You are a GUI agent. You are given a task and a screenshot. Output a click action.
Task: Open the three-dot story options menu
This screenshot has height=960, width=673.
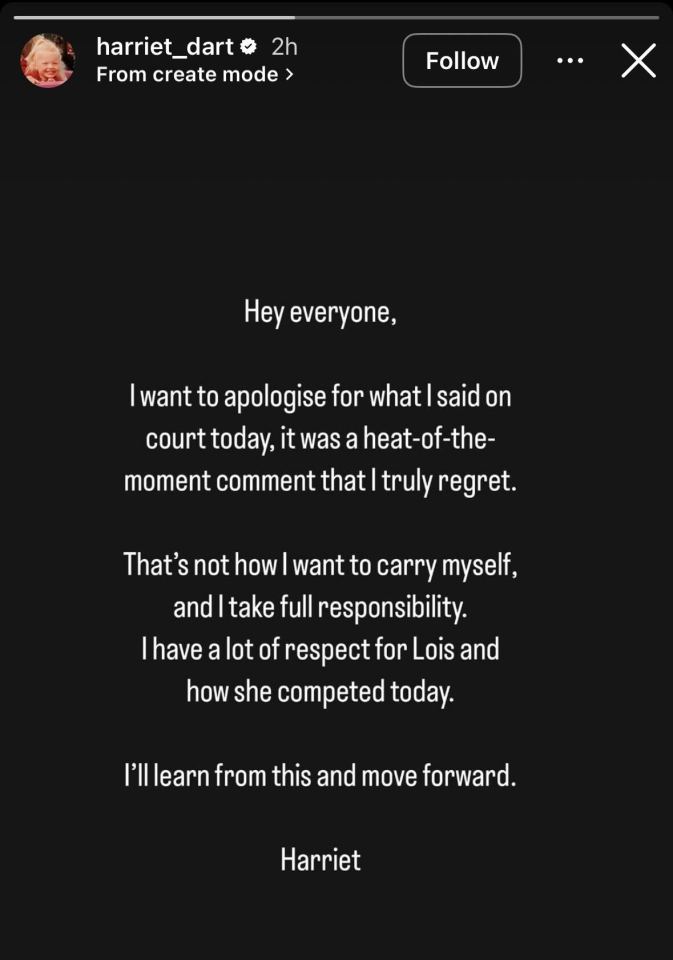coord(570,61)
